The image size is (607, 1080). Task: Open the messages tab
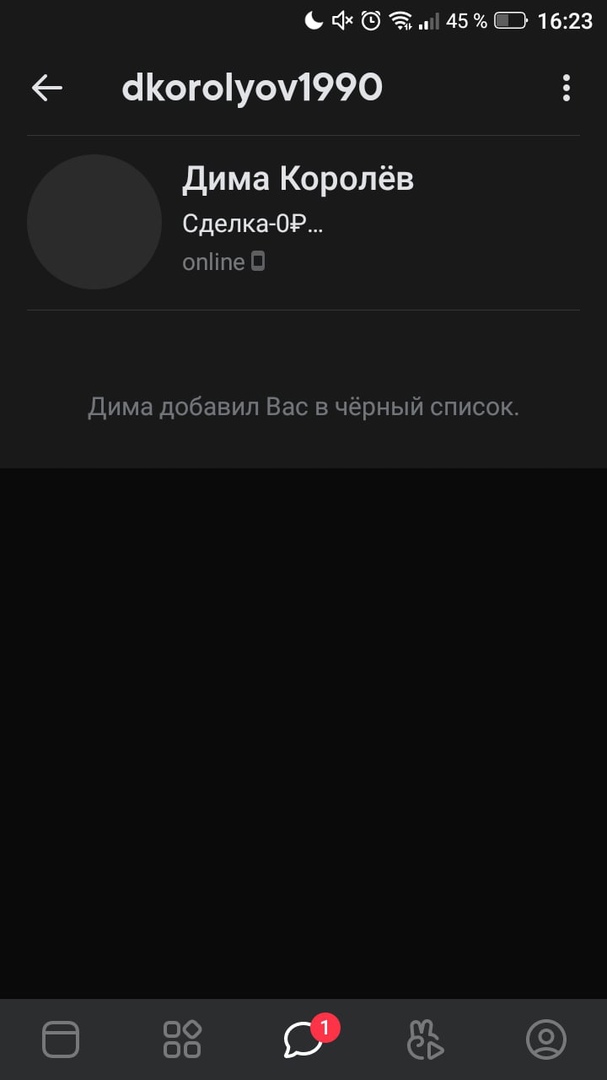(x=304, y=1040)
